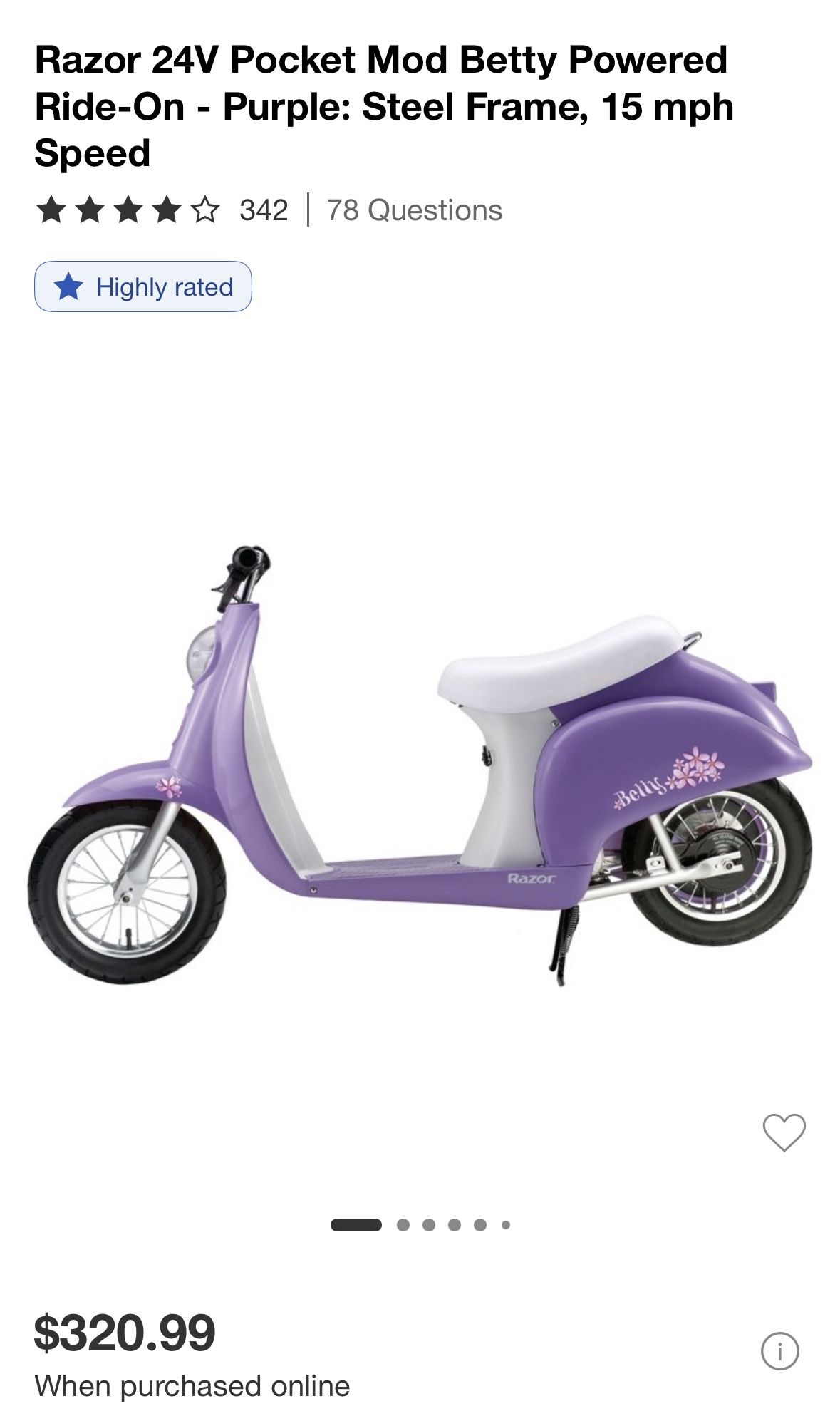Click the Highly rated badge
This screenshot has height=1421, width=840.
coord(142,288)
